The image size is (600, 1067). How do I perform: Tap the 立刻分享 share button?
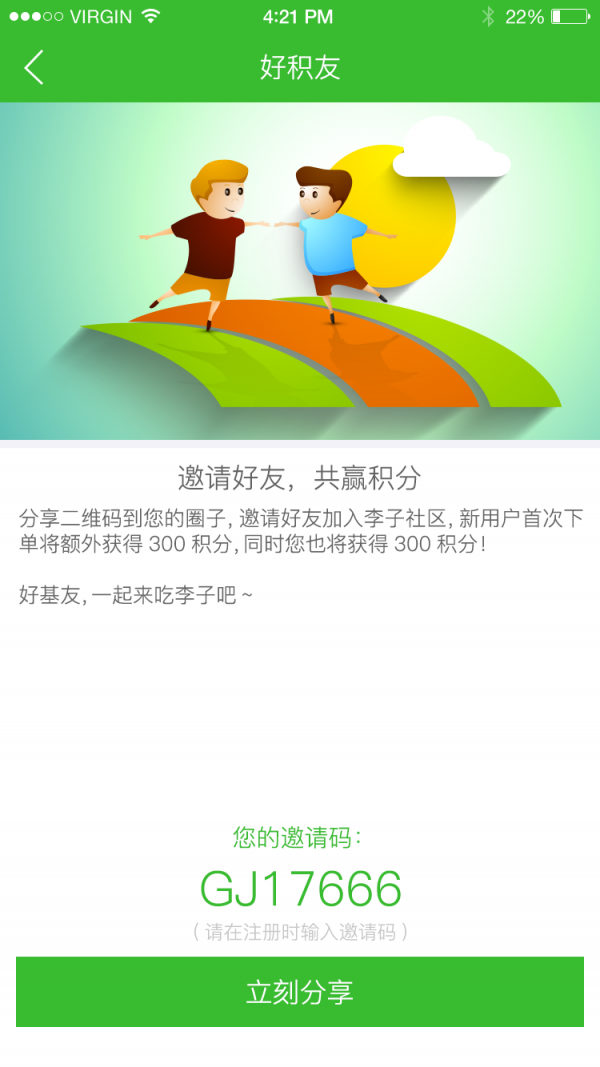[300, 992]
